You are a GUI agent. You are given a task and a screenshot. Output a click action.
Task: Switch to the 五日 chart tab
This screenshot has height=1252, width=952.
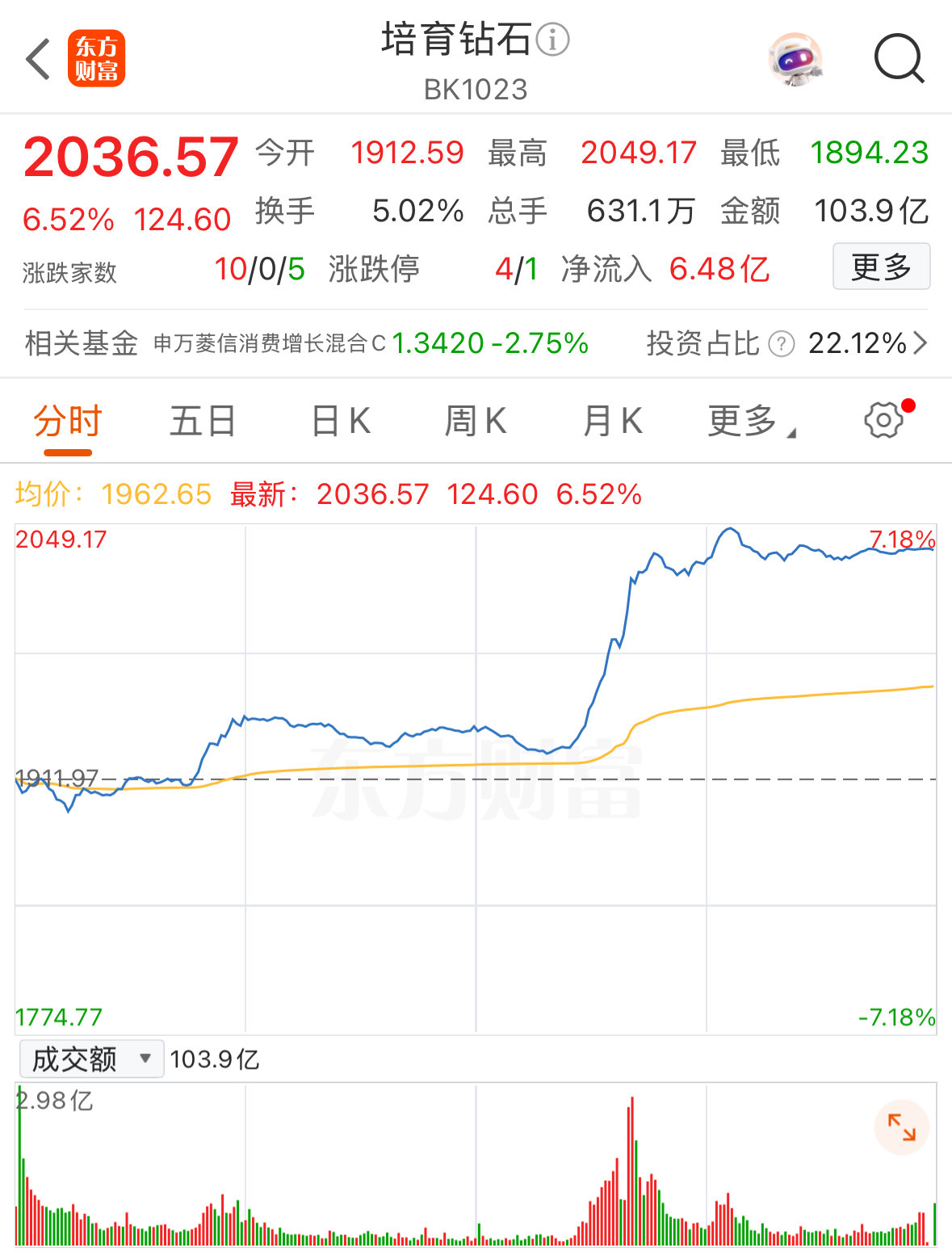click(x=202, y=422)
